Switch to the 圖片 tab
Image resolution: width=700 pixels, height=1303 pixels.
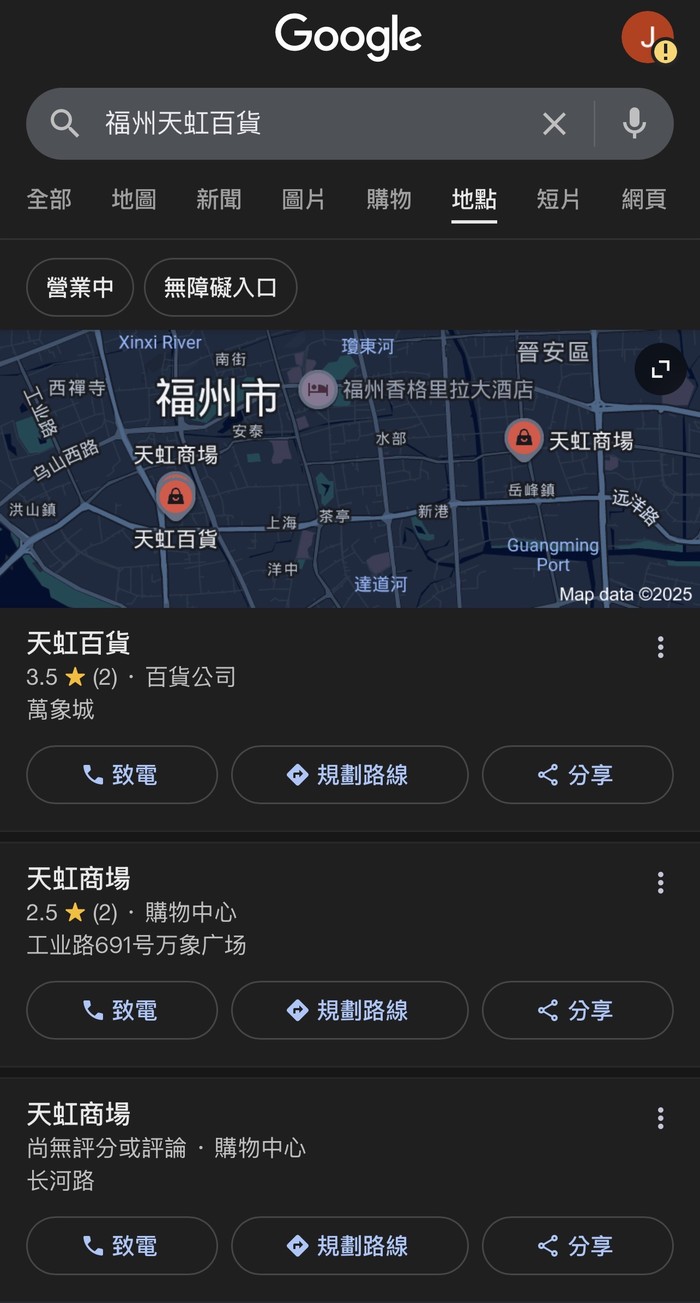tap(304, 199)
